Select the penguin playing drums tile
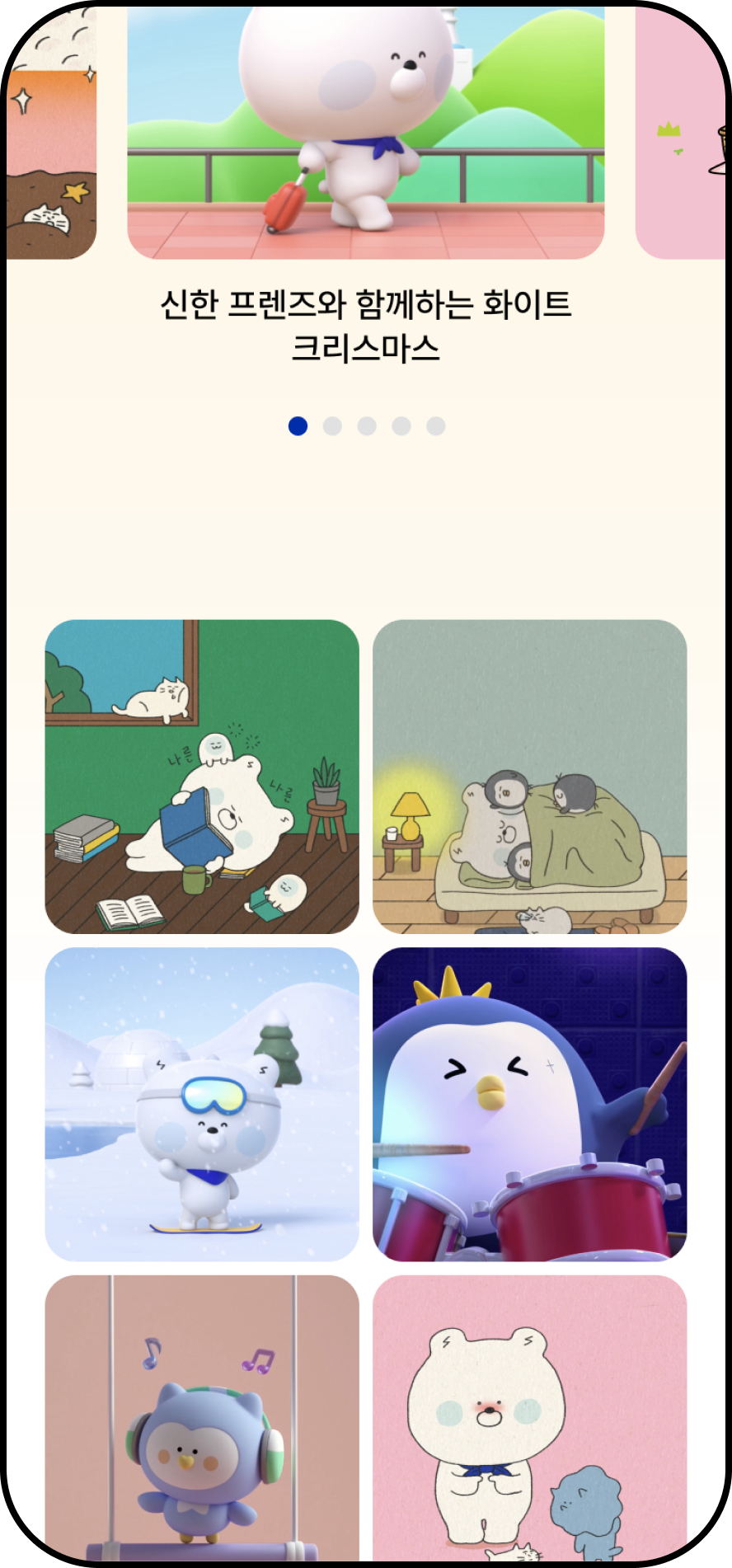Viewport: 732px width, 1568px height. point(529,1104)
